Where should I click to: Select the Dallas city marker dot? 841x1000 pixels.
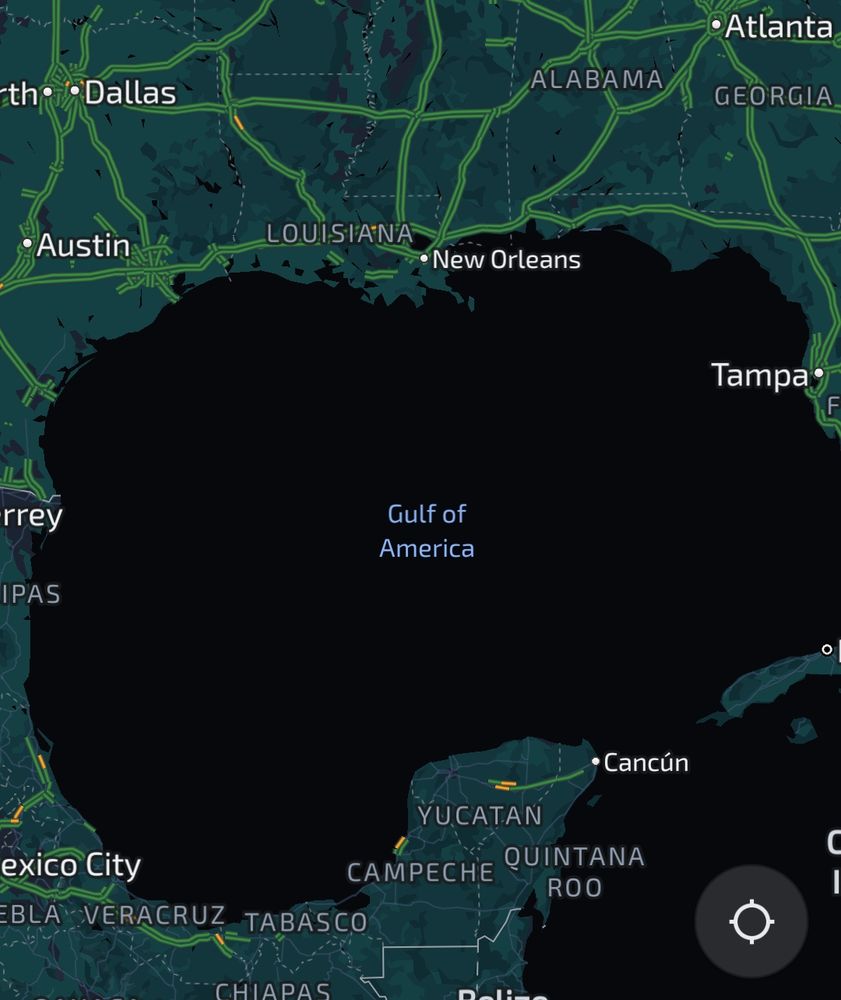75,90
